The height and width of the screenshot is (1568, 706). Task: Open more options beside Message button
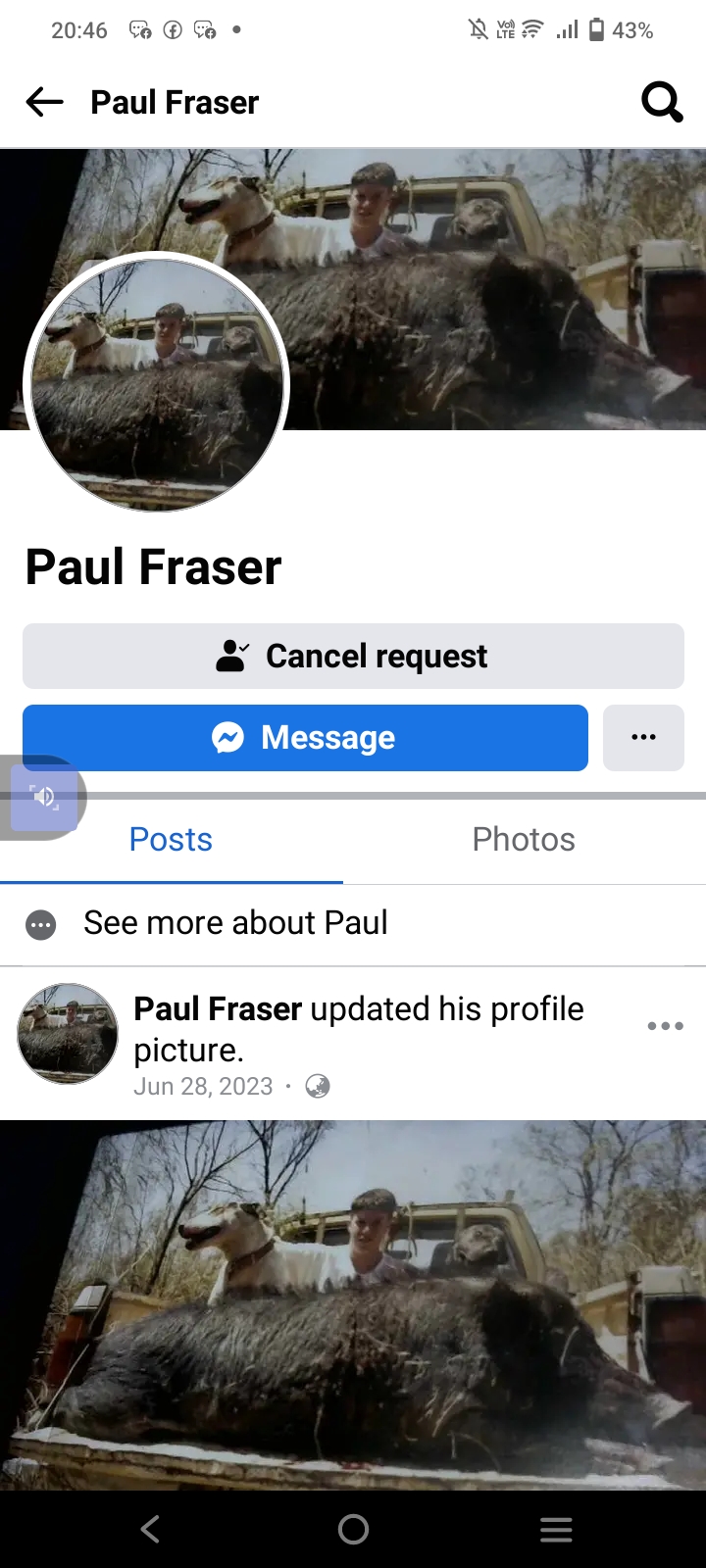643,738
